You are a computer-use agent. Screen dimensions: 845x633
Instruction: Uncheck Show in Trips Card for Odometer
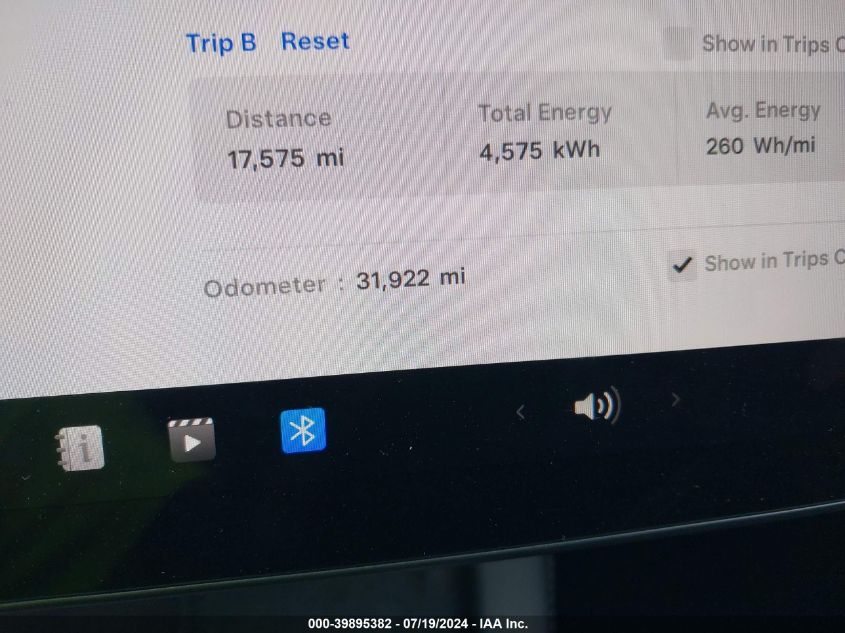coord(683,265)
